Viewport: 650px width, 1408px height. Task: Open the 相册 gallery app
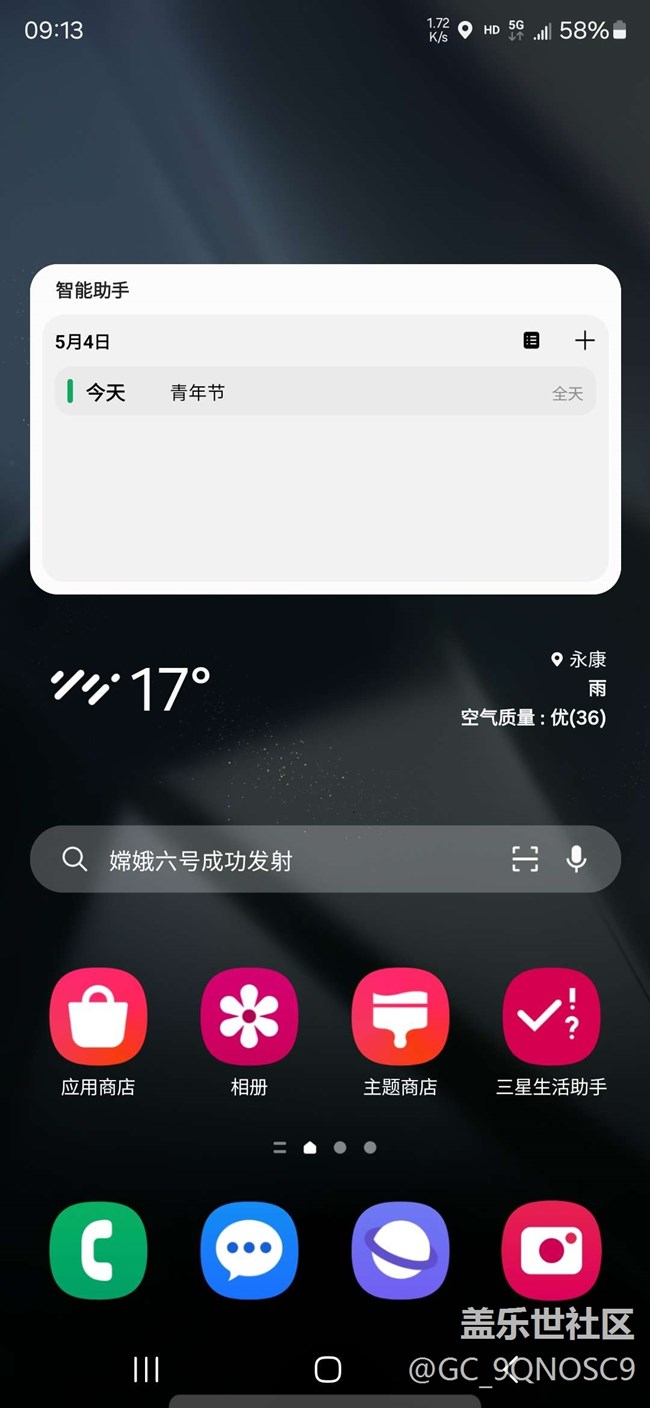pyautogui.click(x=249, y=1017)
